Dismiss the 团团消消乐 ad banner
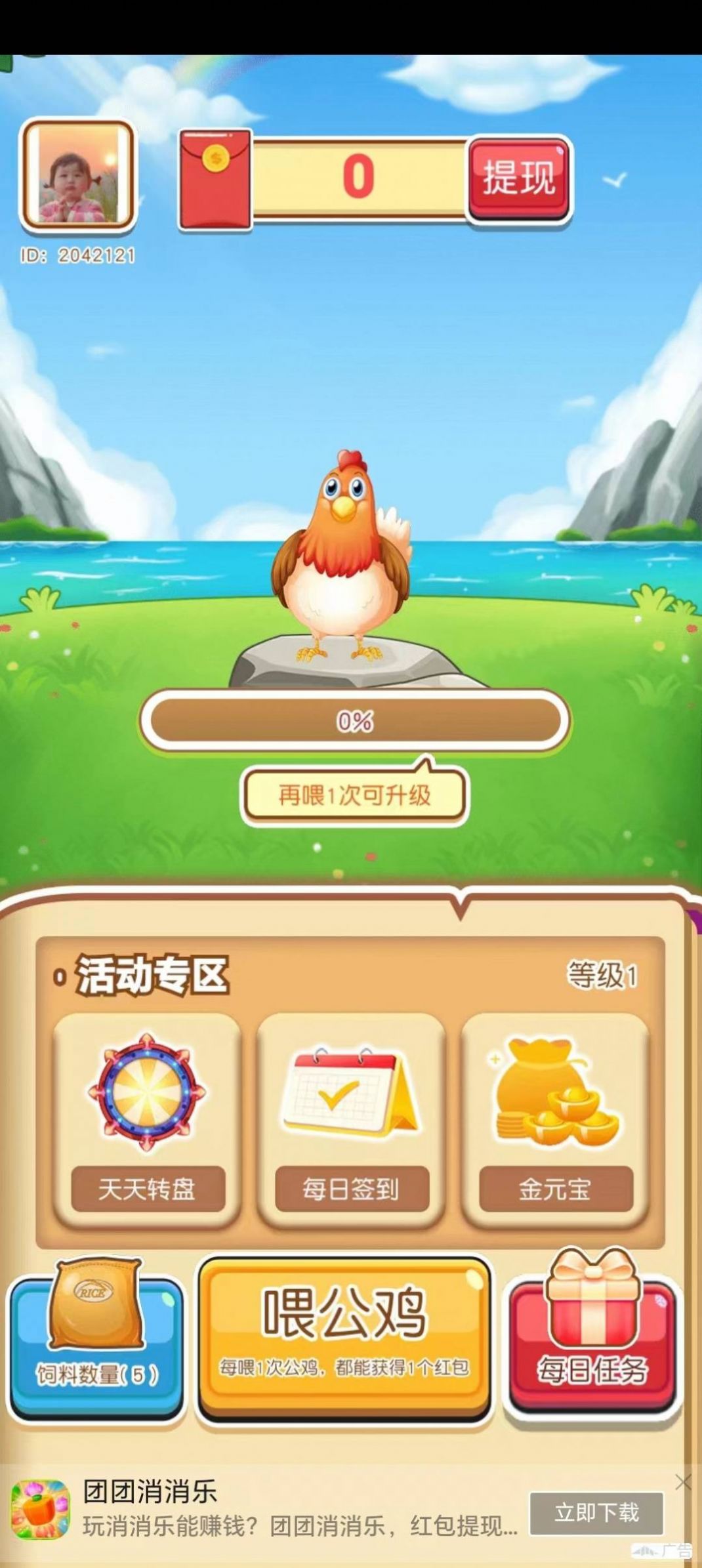The image size is (702, 1568). click(683, 1481)
